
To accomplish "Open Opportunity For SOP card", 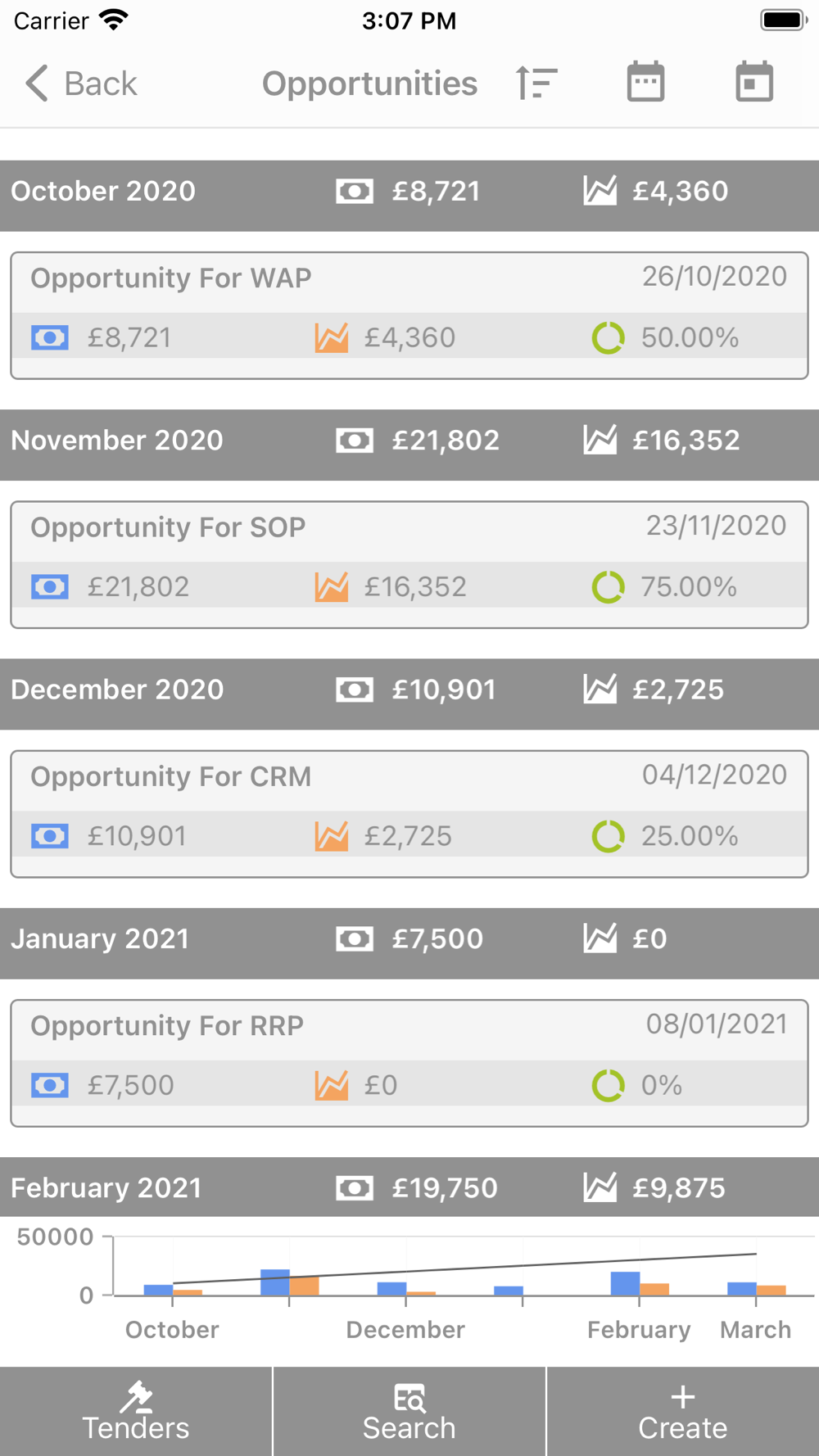I will 409,565.
